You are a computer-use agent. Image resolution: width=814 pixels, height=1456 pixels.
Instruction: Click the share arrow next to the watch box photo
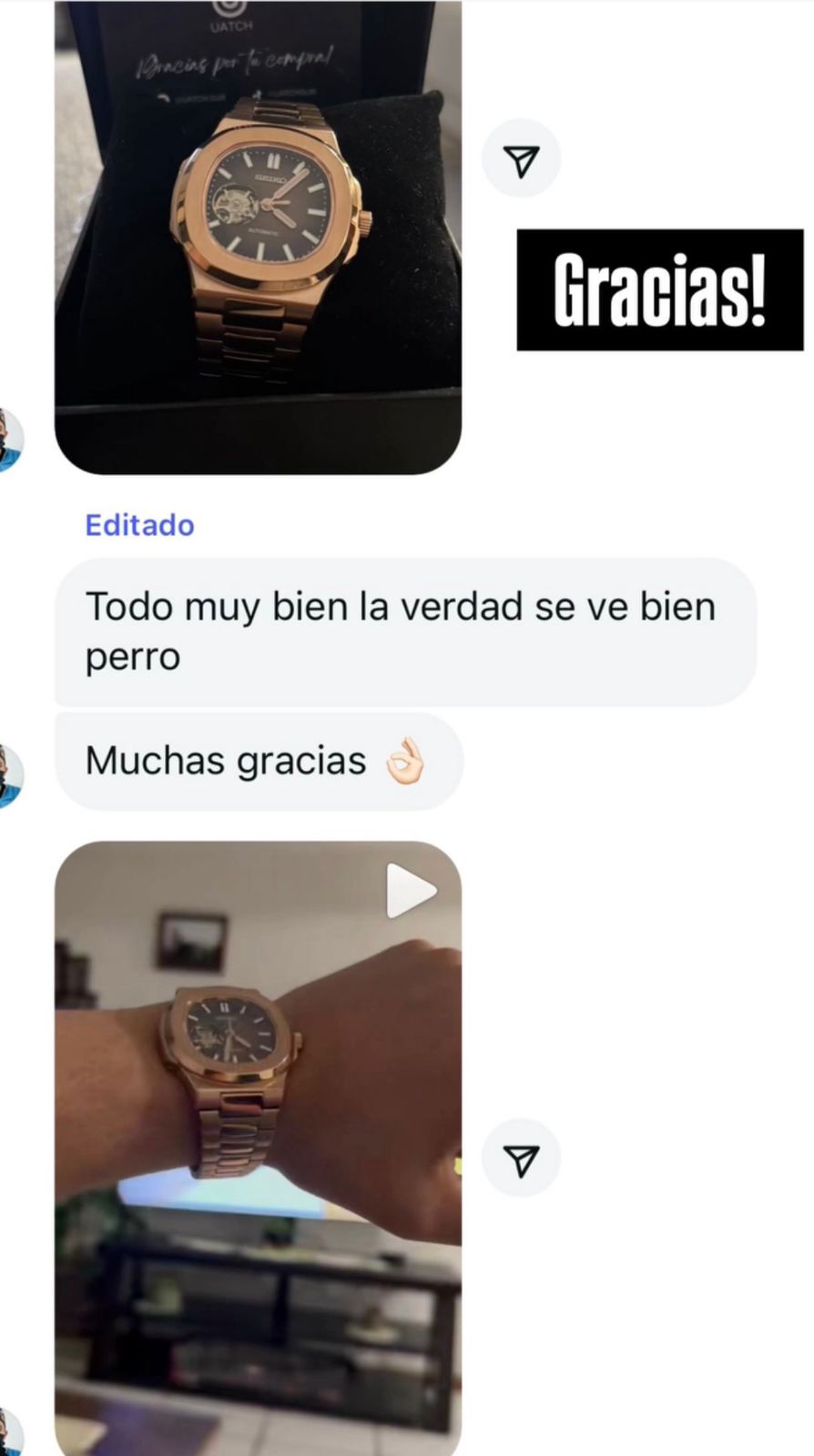521,158
